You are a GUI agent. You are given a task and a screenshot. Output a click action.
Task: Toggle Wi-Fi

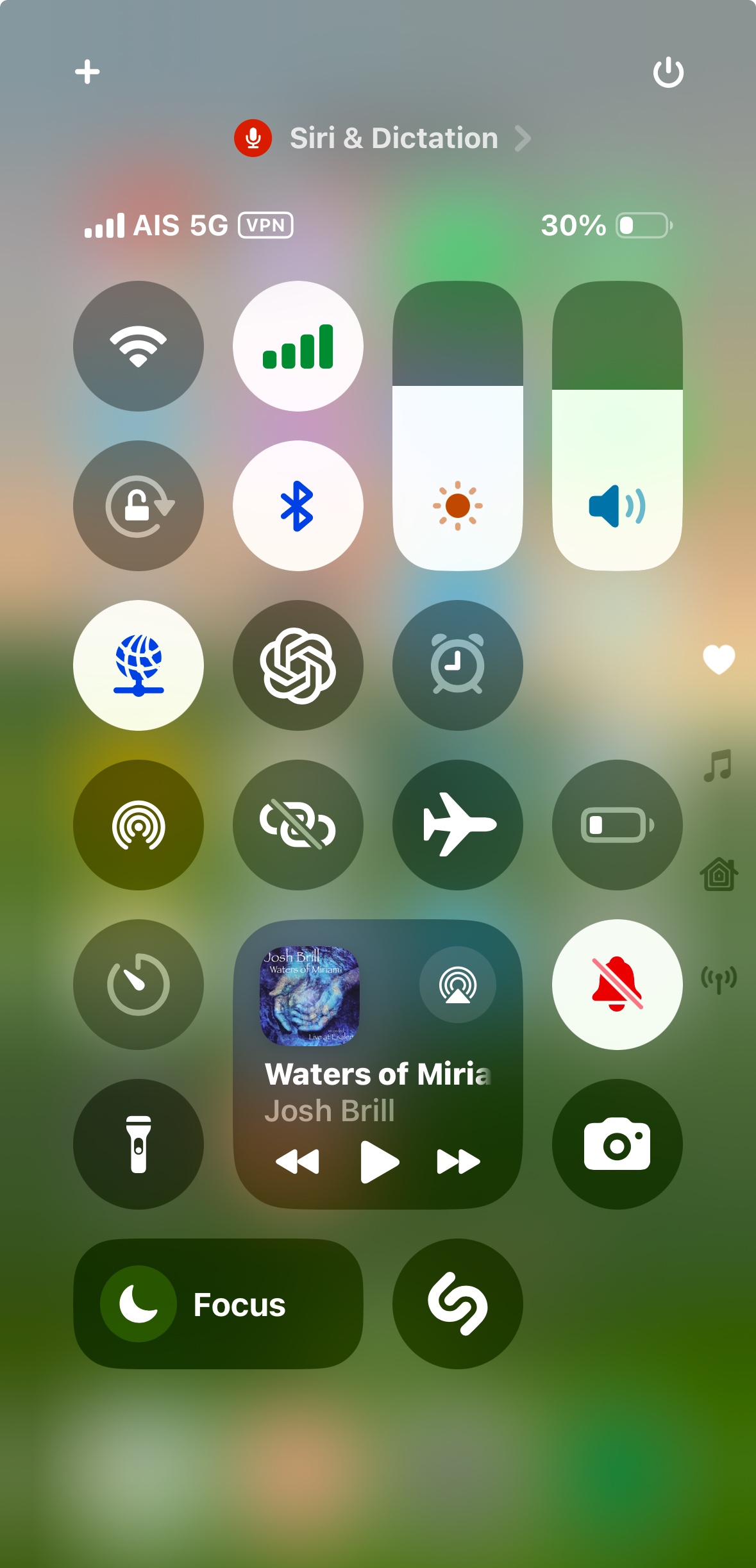click(139, 346)
